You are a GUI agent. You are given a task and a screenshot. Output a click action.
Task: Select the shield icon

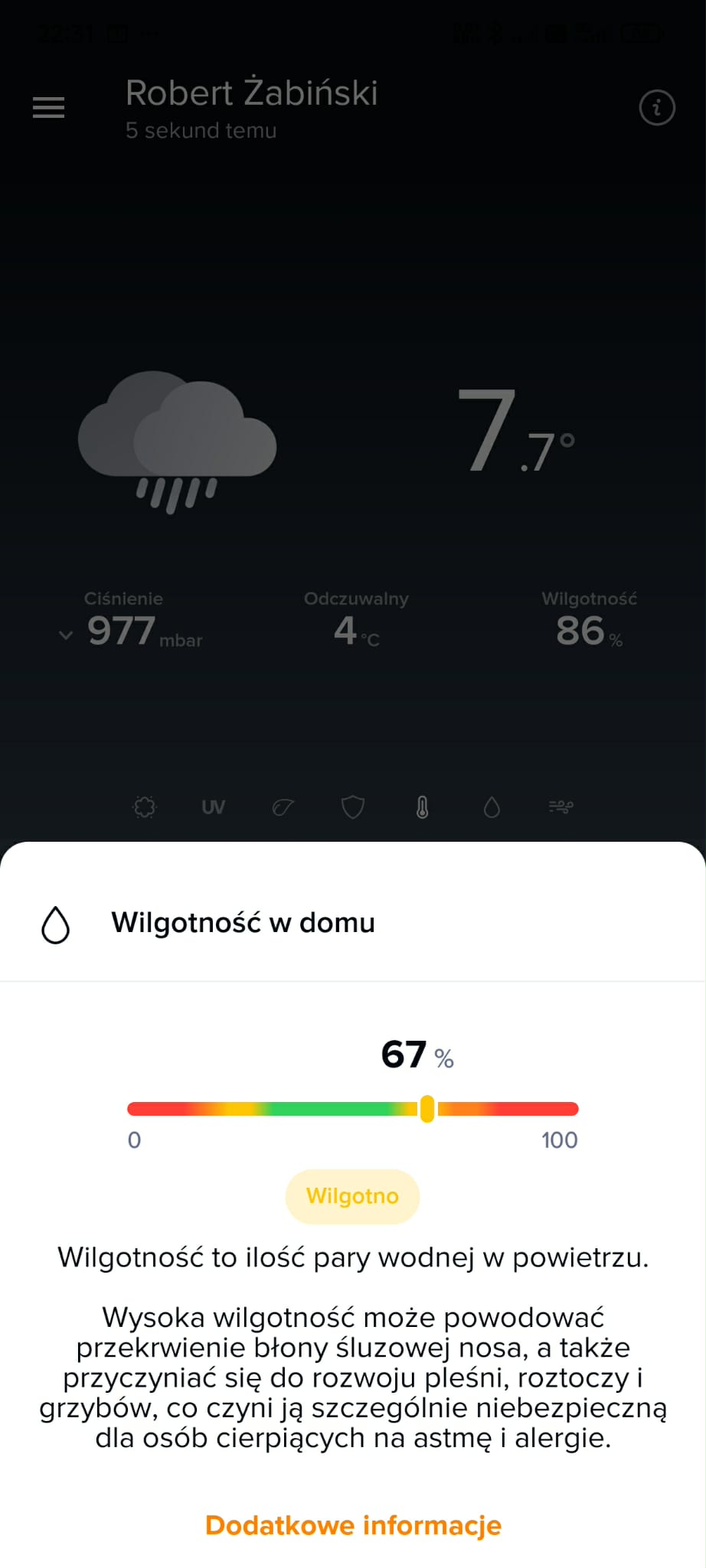353,807
